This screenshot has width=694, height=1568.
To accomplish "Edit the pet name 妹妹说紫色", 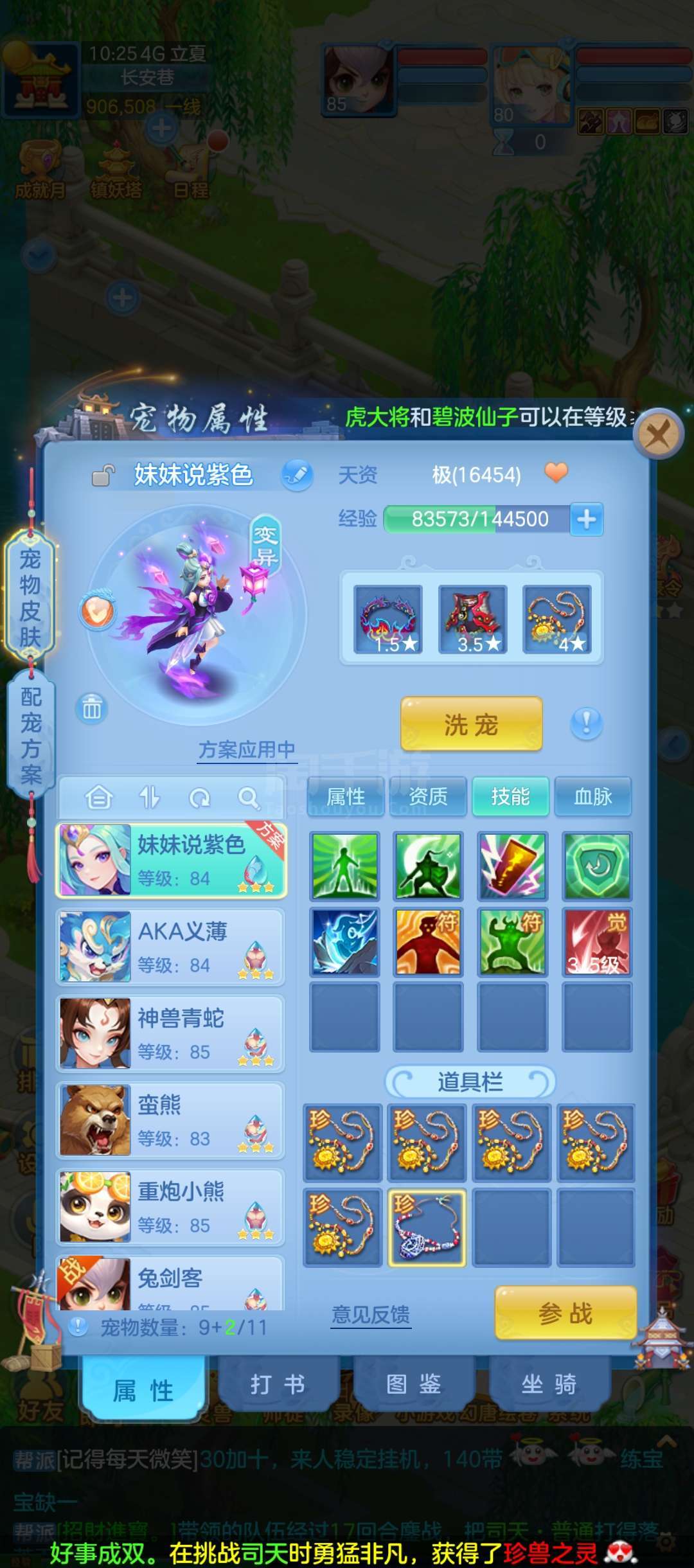I will click(x=297, y=475).
